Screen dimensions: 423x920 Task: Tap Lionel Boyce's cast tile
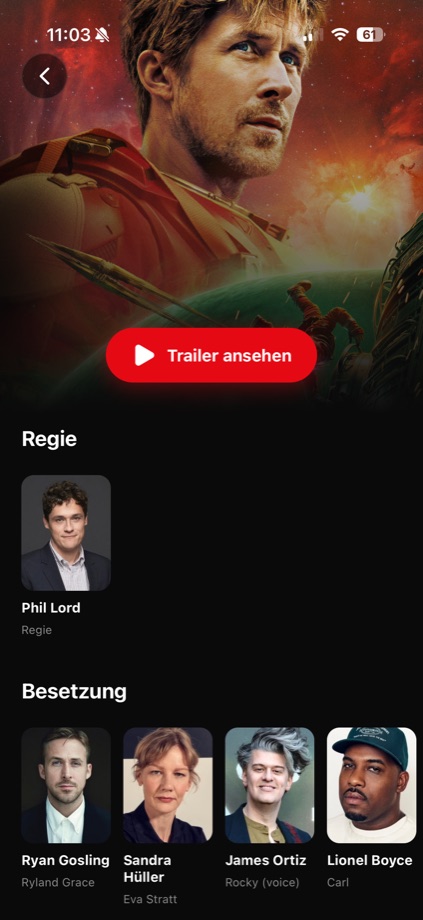point(371,808)
